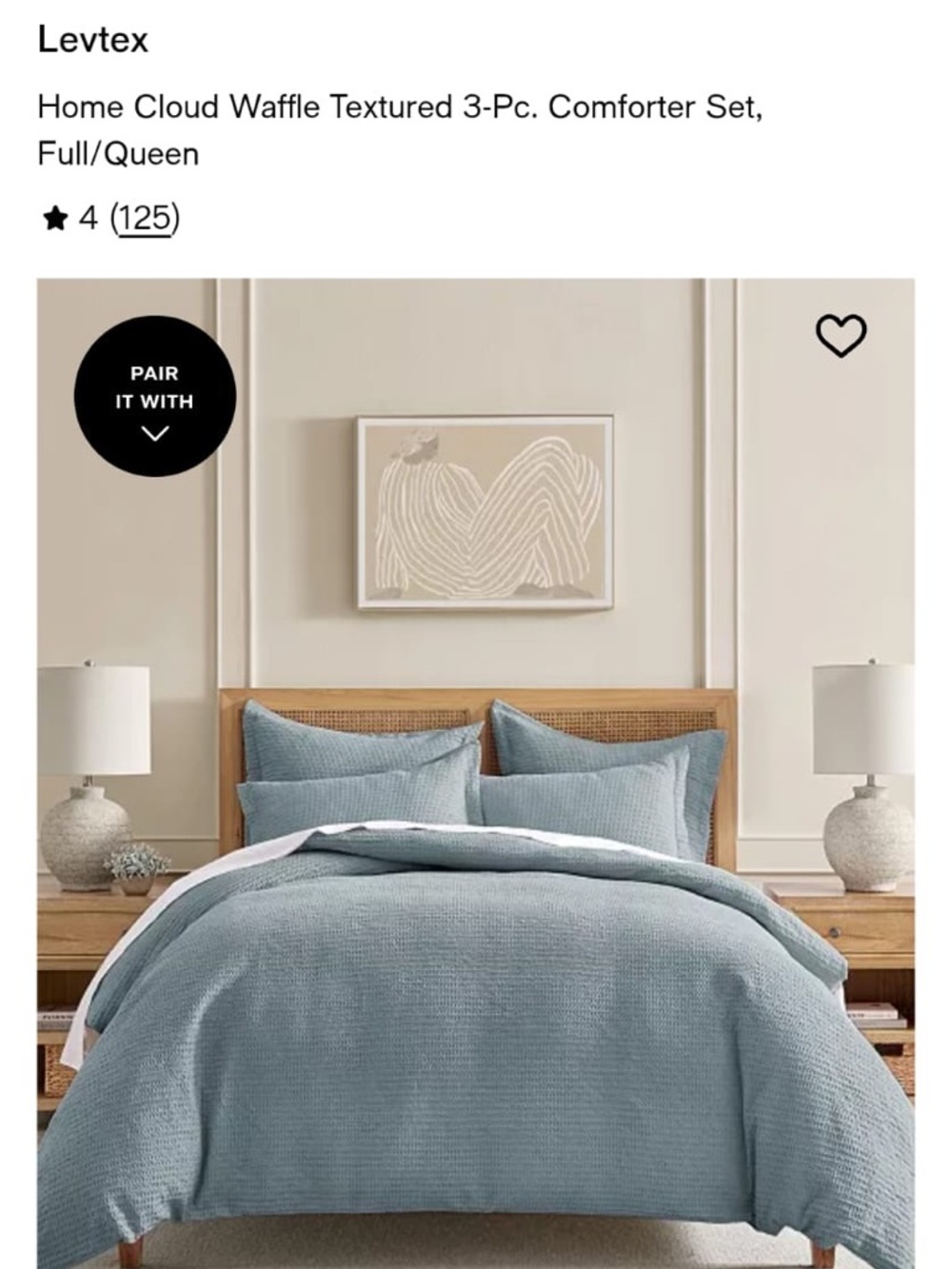Viewport: 952px width, 1269px height.
Task: Select the rating star next to the 4
Action: [57, 219]
